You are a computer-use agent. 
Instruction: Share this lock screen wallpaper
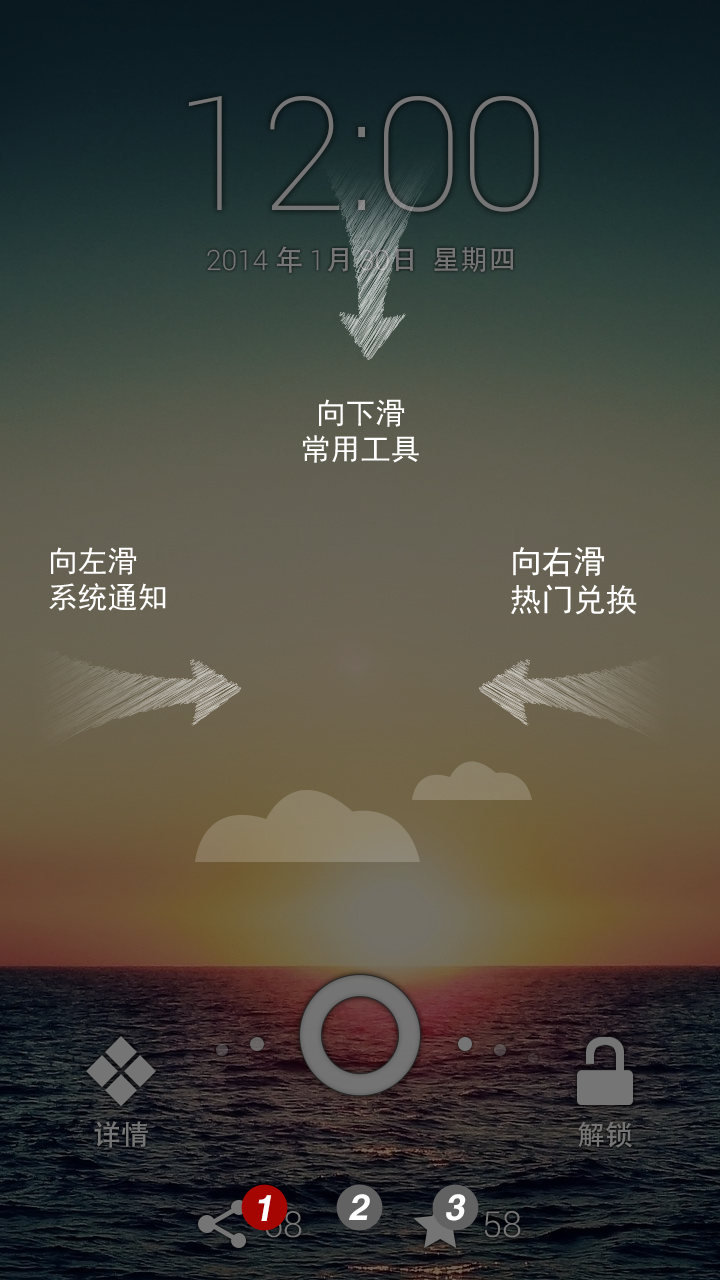pyautogui.click(x=222, y=1225)
